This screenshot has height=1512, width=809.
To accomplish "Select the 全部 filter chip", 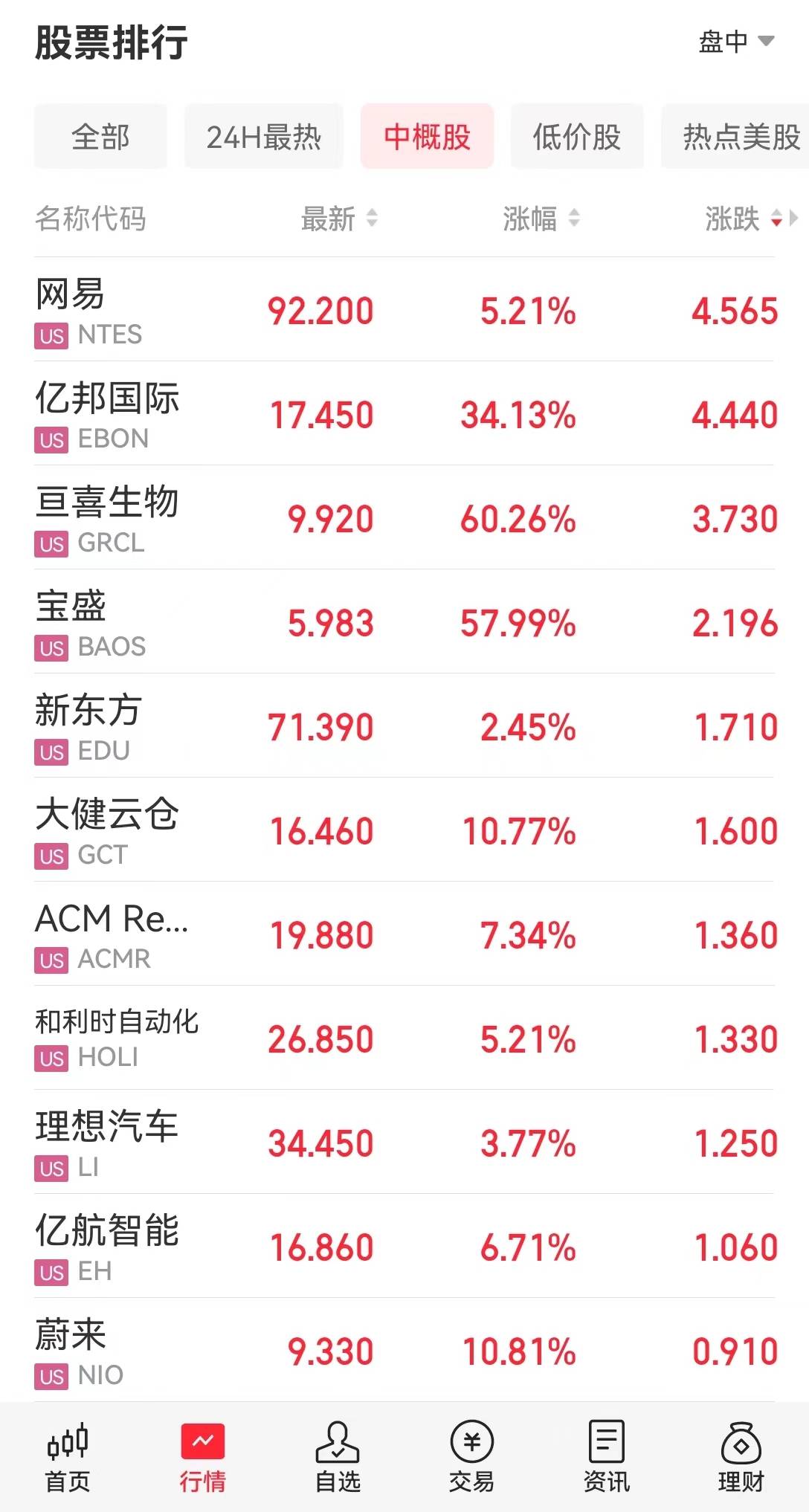I will click(100, 137).
